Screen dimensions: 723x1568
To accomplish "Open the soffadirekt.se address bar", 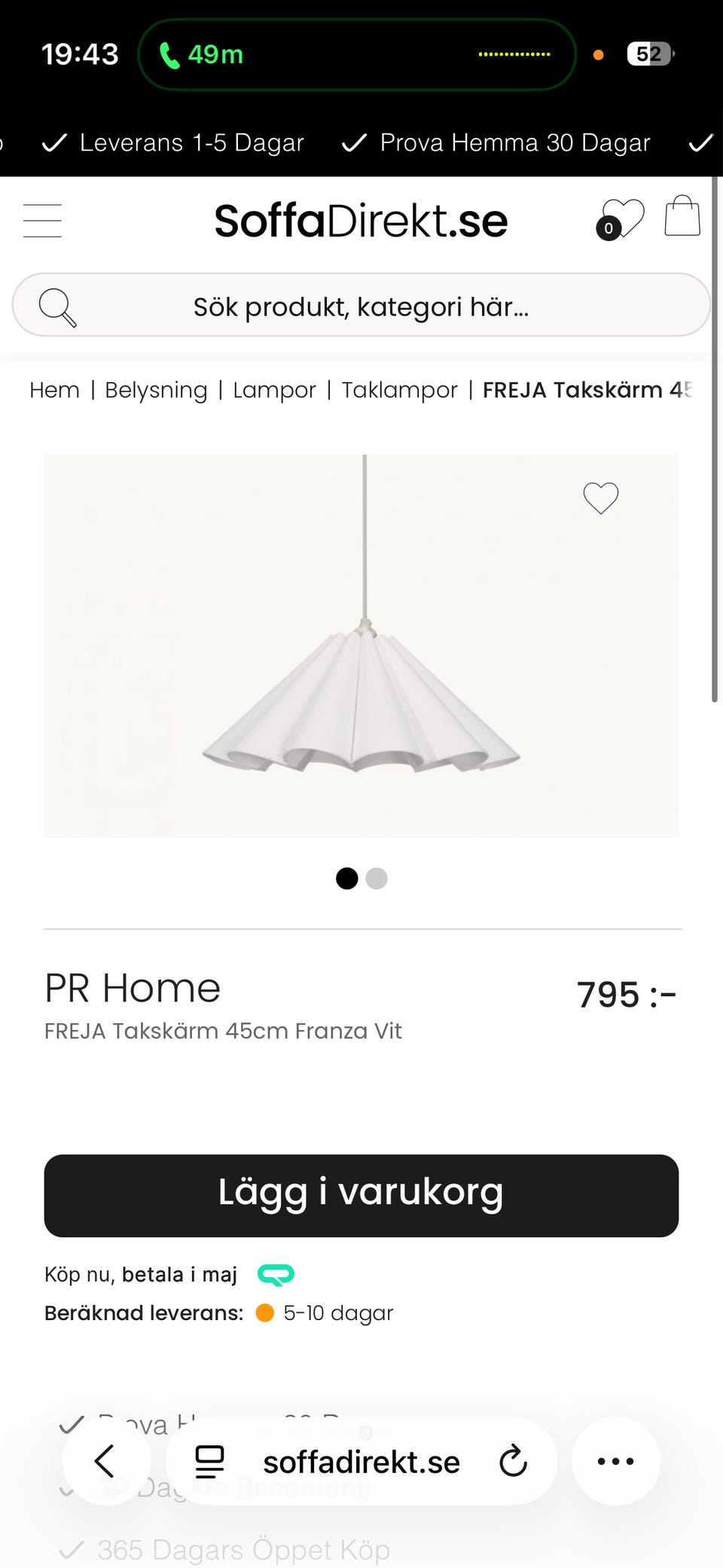I will 361,1462.
